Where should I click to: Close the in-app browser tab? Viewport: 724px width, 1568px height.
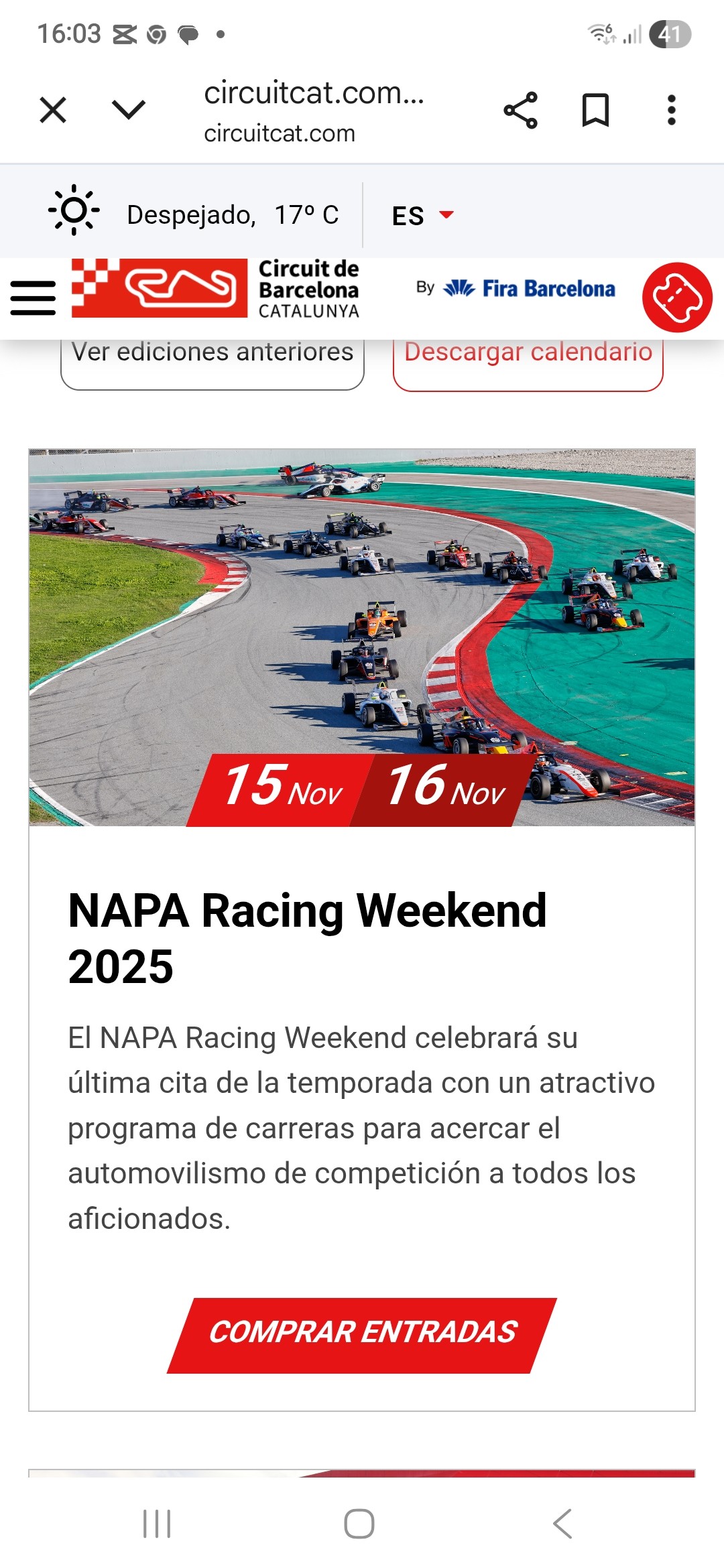tap(53, 111)
